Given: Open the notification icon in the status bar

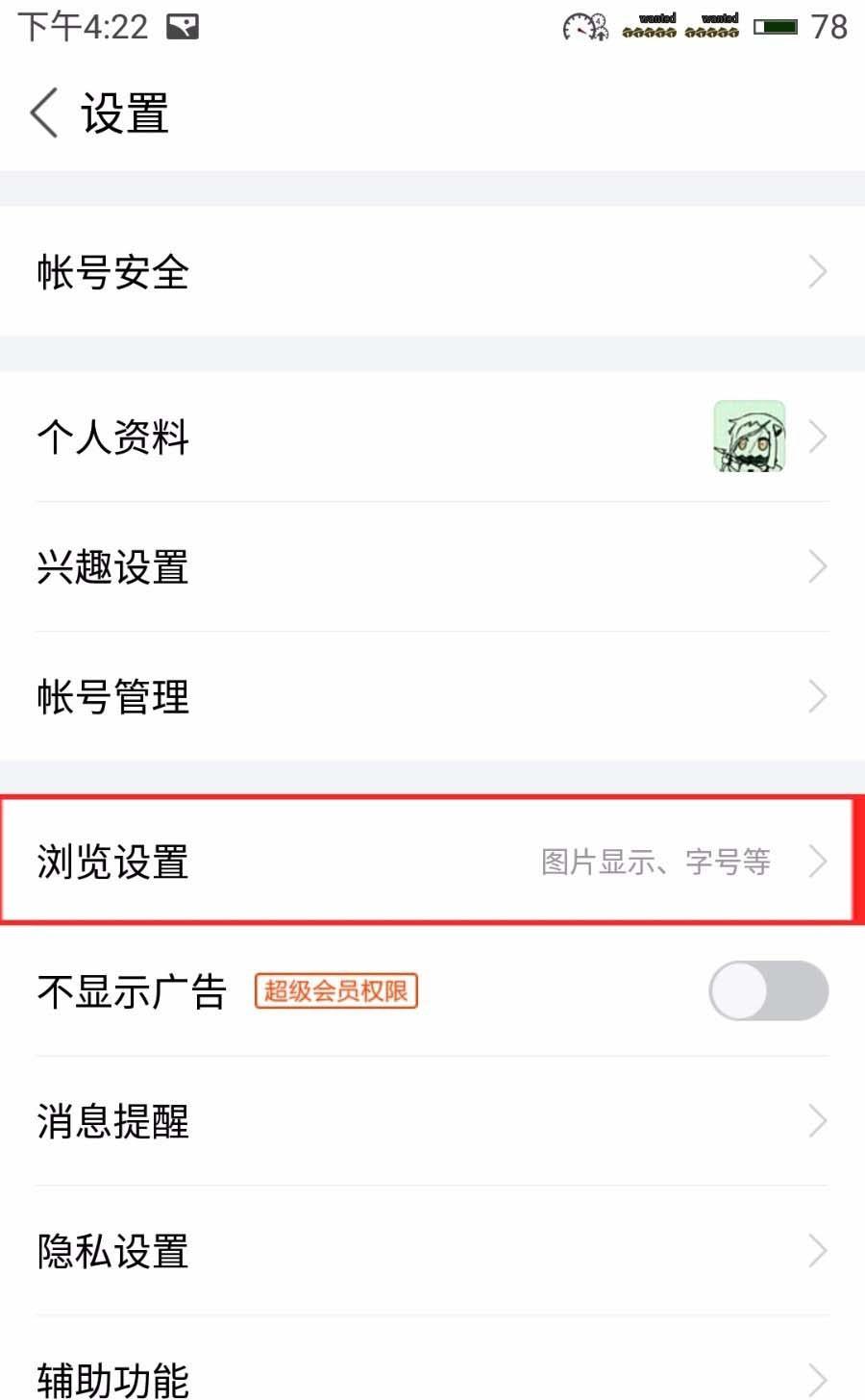Looking at the screenshot, I should [185, 26].
